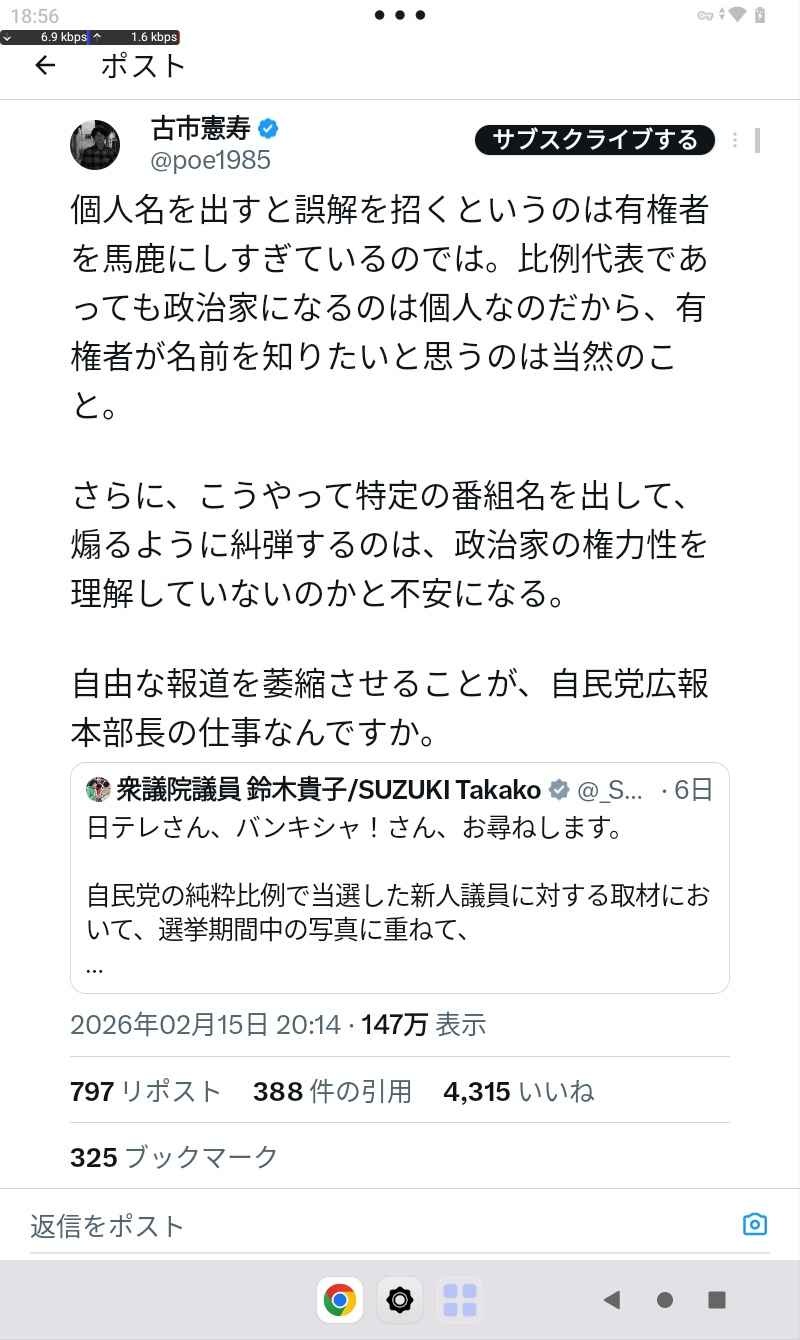The width and height of the screenshot is (800, 1340).
Task: Launch Chrome from the taskbar
Action: [x=340, y=1300]
